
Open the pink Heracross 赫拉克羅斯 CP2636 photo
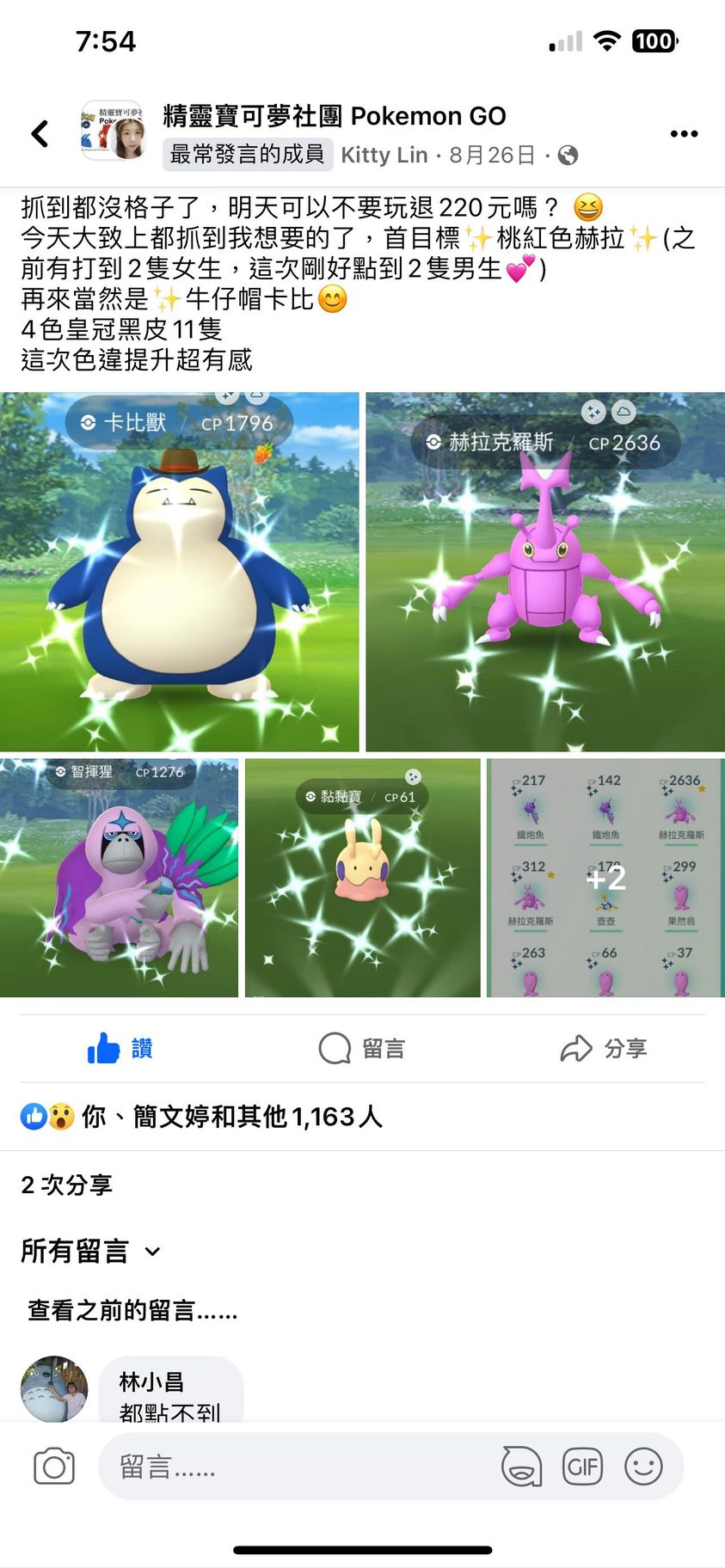[x=545, y=572]
